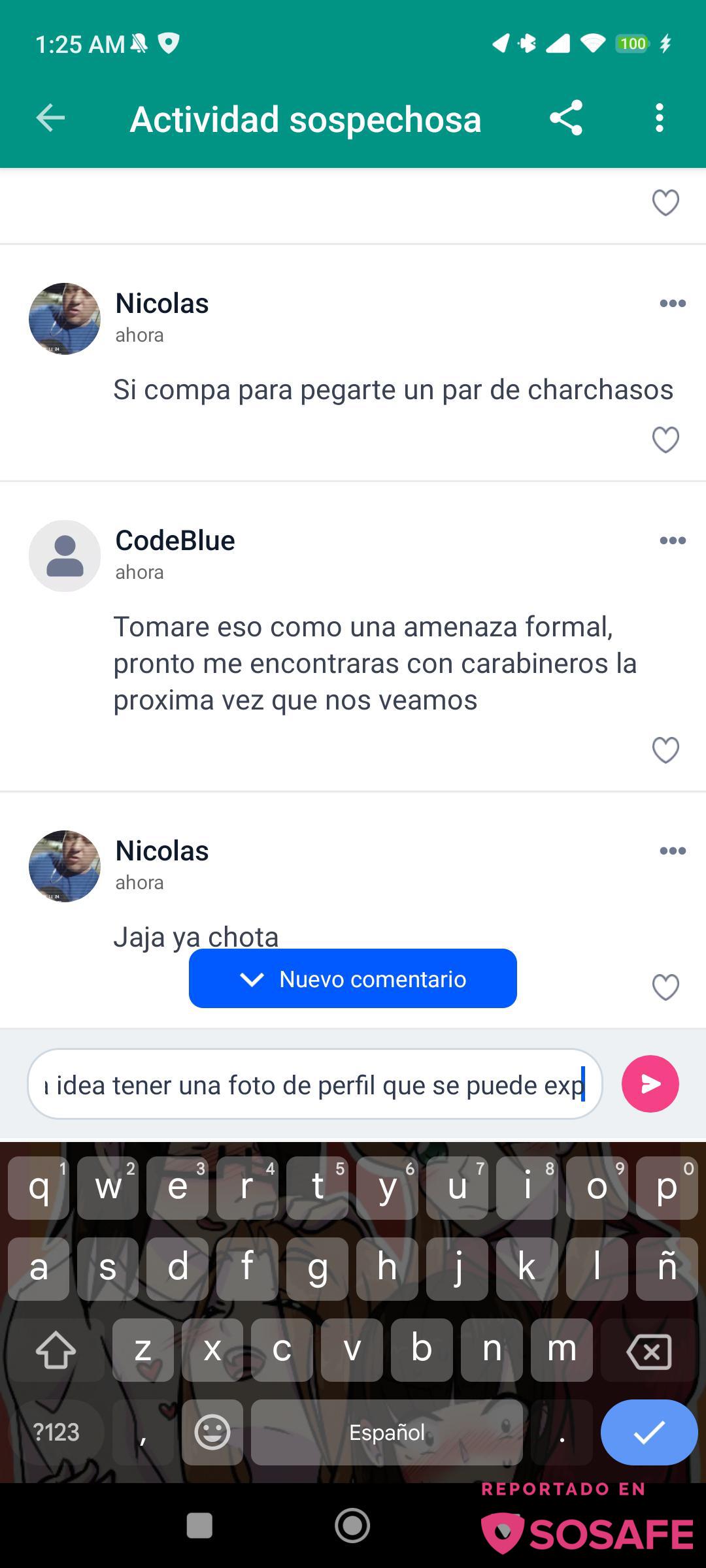706x1568 pixels.
Task: Go back using the arrow in the header
Action: [50, 118]
